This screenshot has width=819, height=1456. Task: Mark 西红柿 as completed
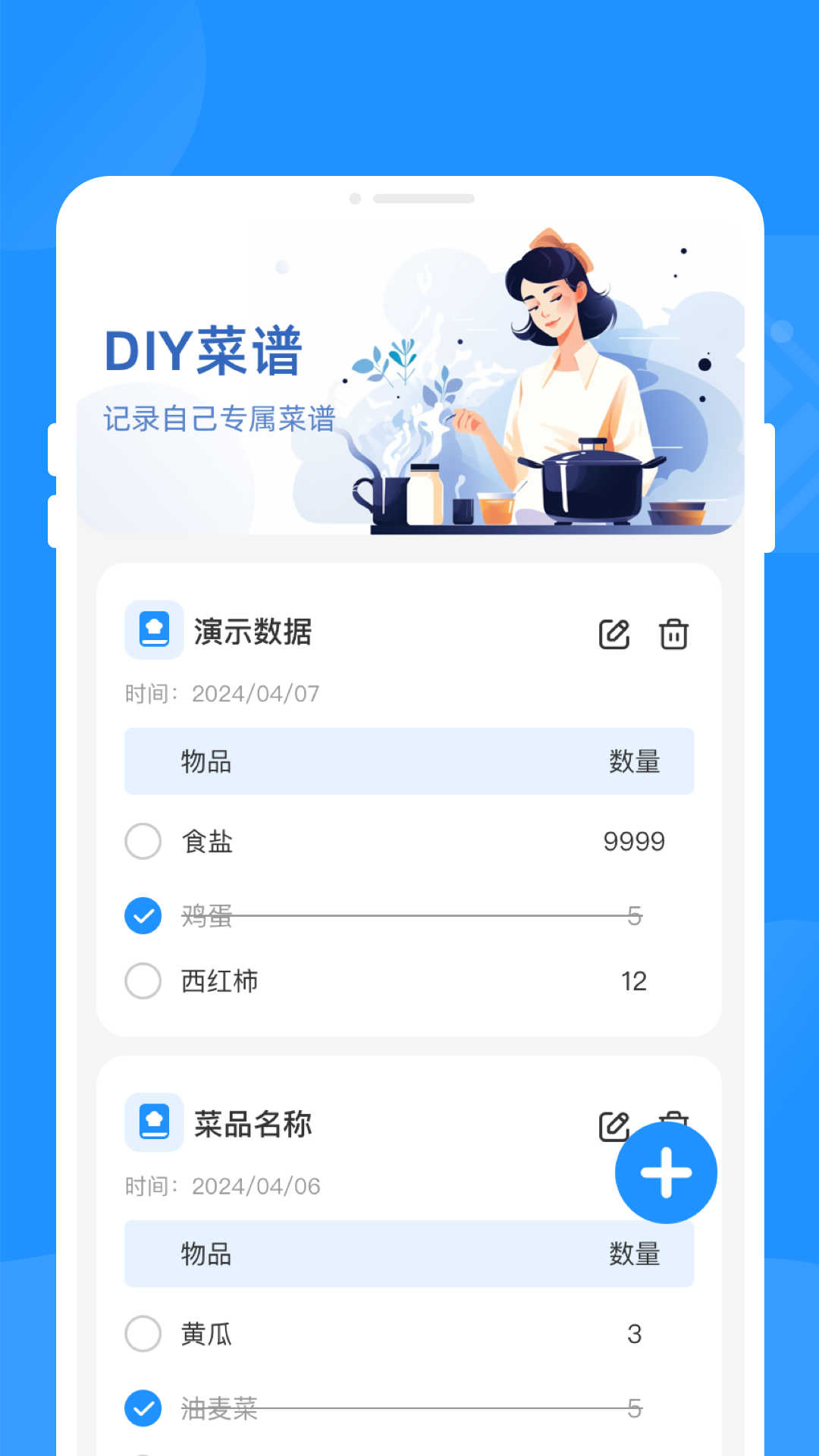[x=143, y=981]
